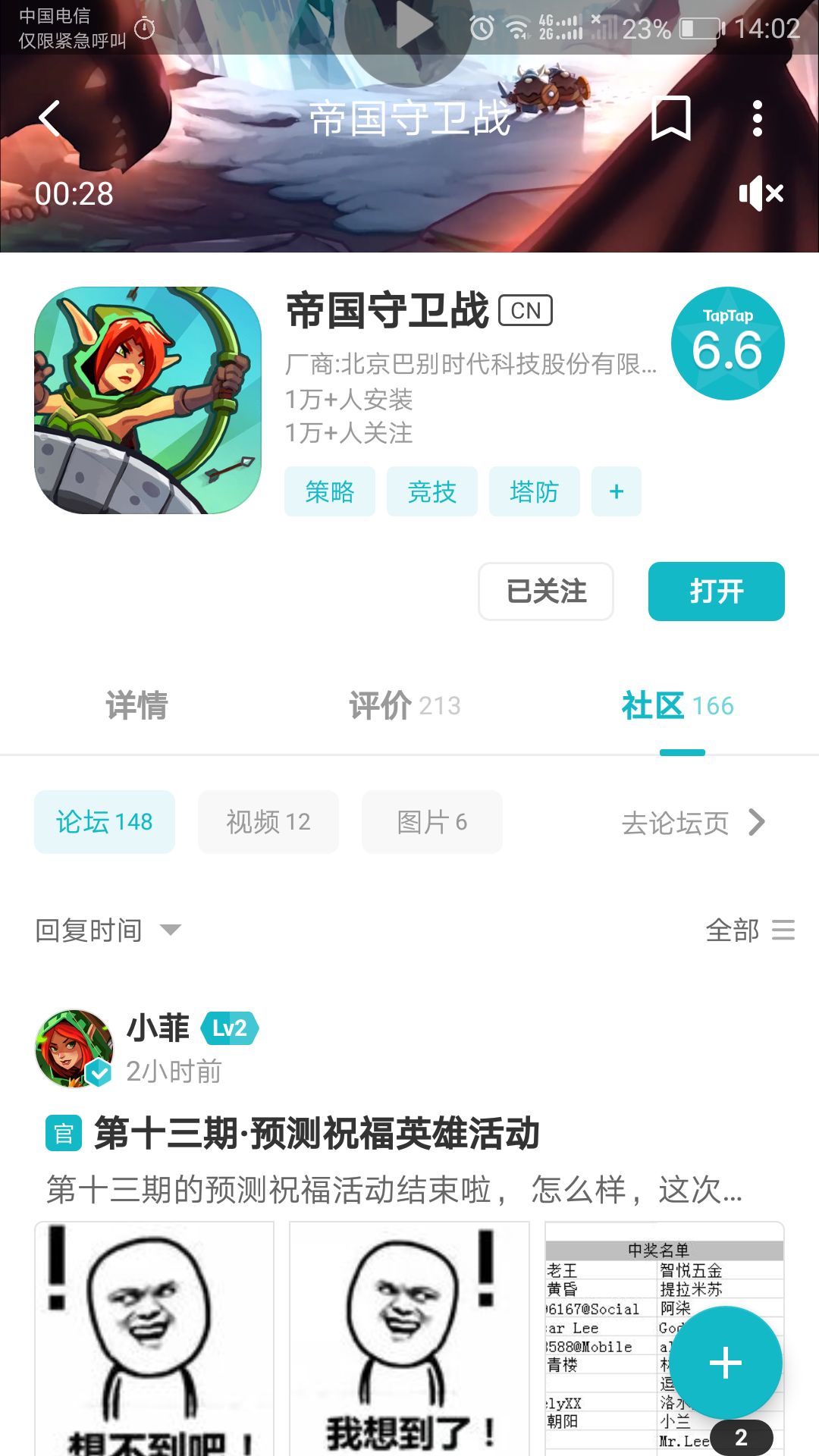The width and height of the screenshot is (819, 1456).
Task: Tap the verified badge on 小菲's avatar
Action: 98,1072
